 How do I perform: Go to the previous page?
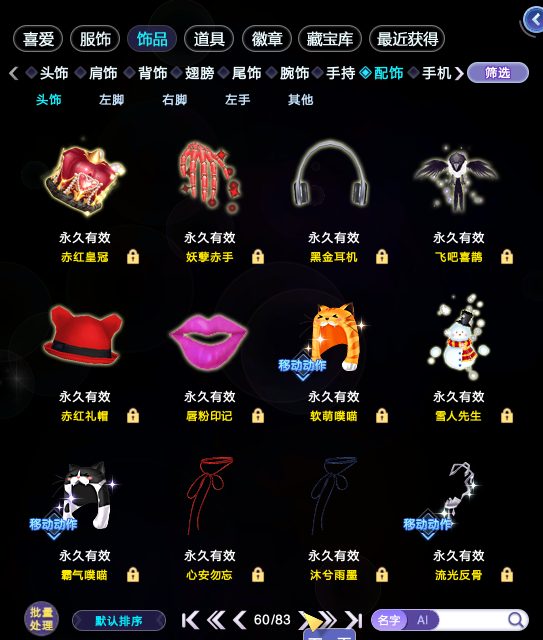pyautogui.click(x=240, y=620)
